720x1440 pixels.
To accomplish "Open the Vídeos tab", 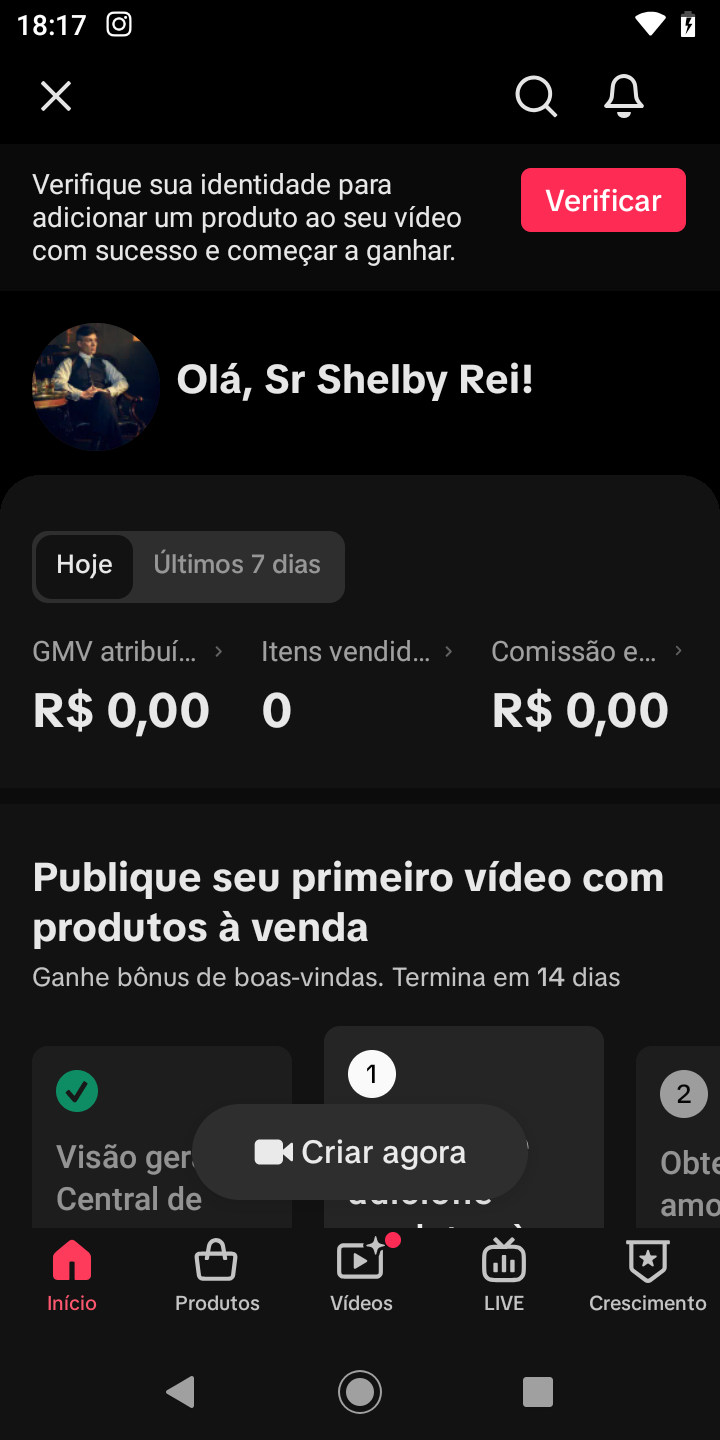I will (361, 1275).
